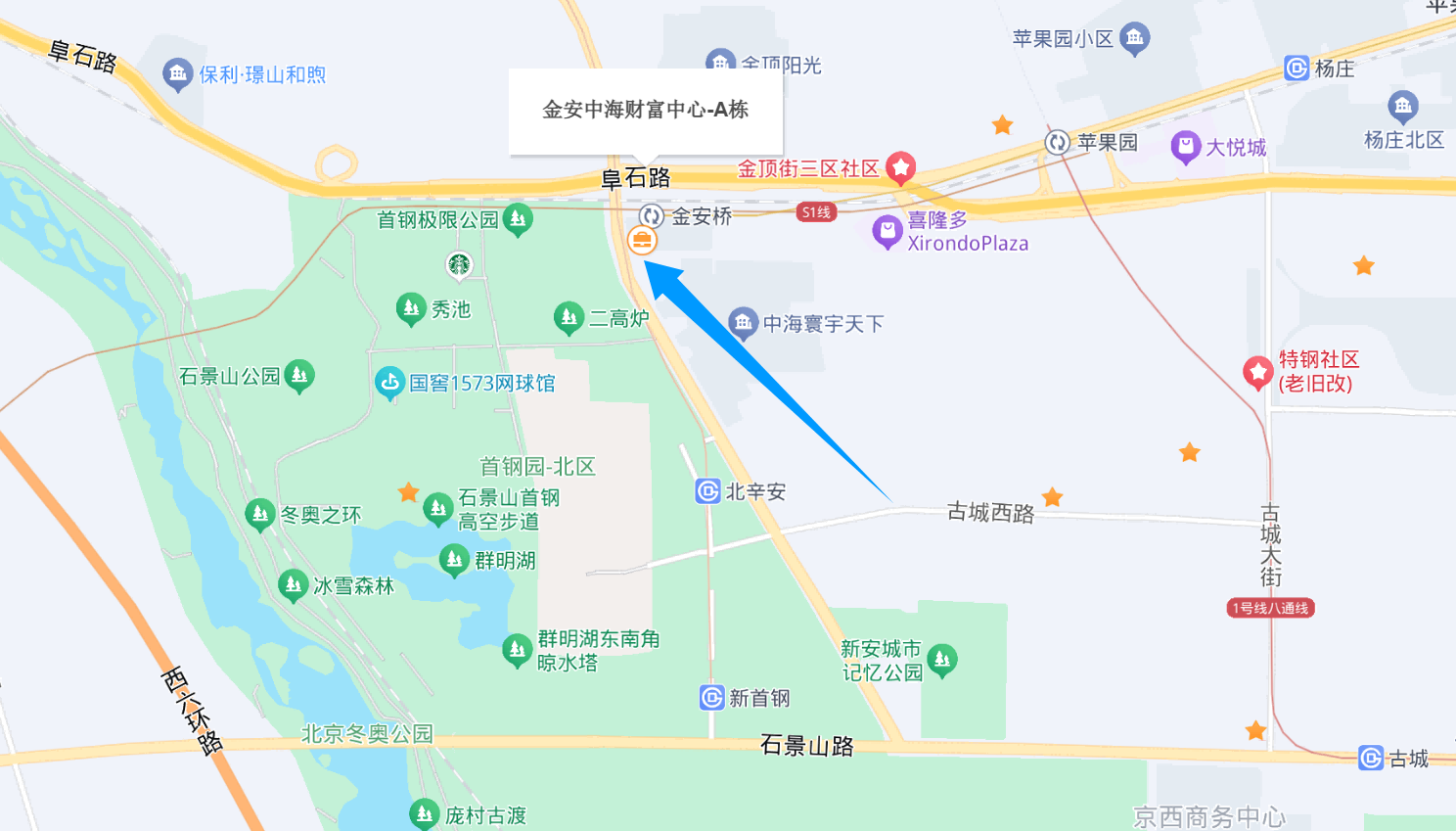Screen dimensions: 1456x831
Task: Open the 金安桥 subway station marker
Action: click(652, 216)
